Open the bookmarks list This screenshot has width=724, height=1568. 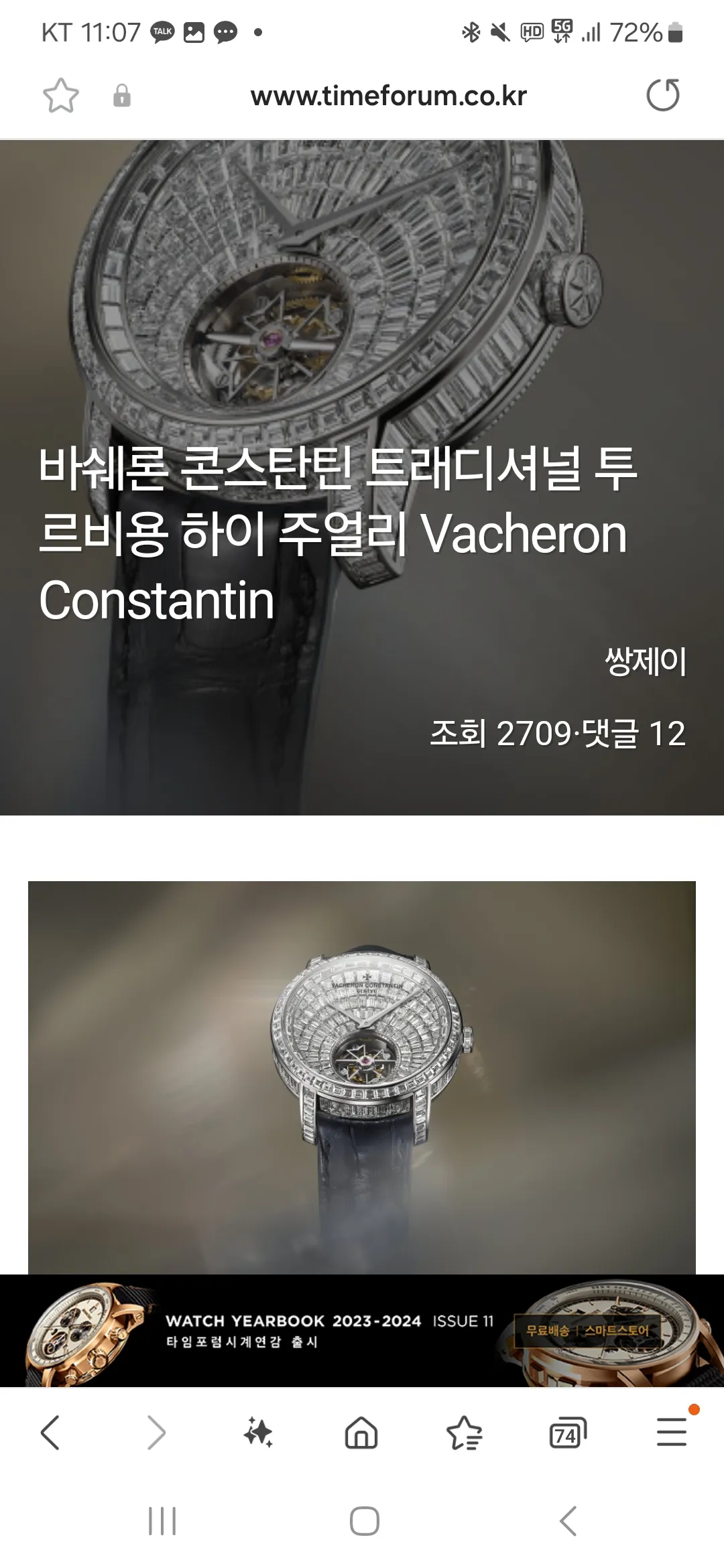click(x=464, y=1433)
